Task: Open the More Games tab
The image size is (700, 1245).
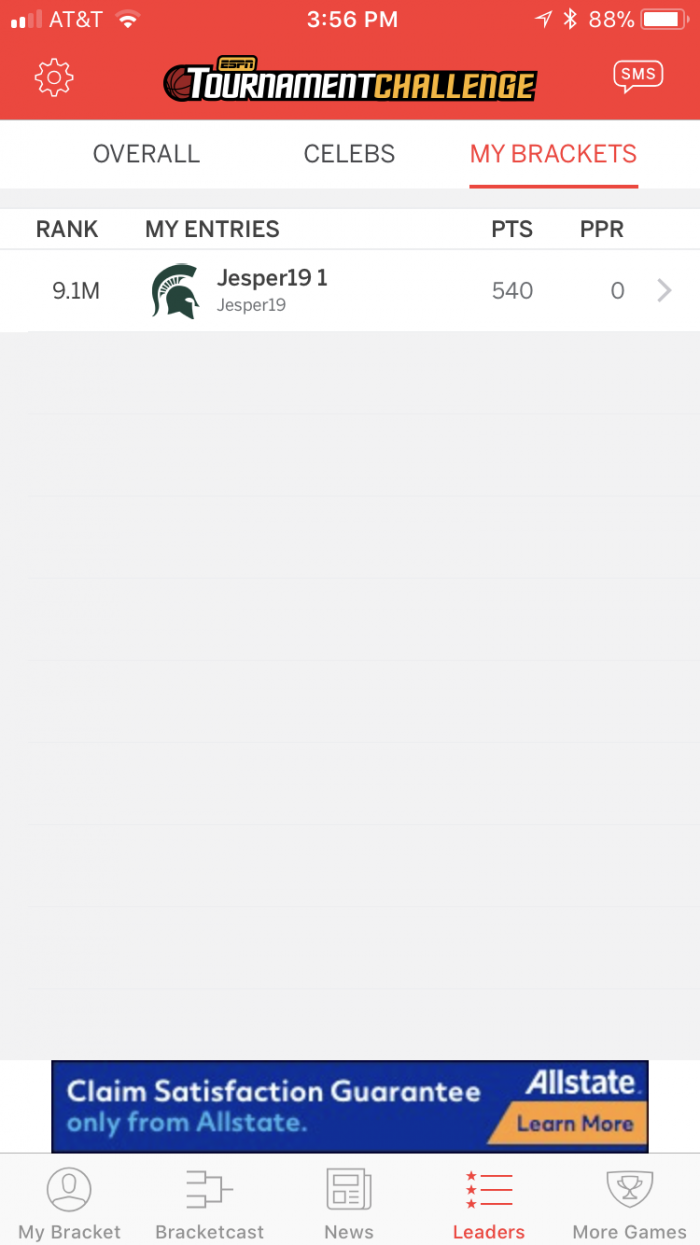Action: coord(629,1203)
